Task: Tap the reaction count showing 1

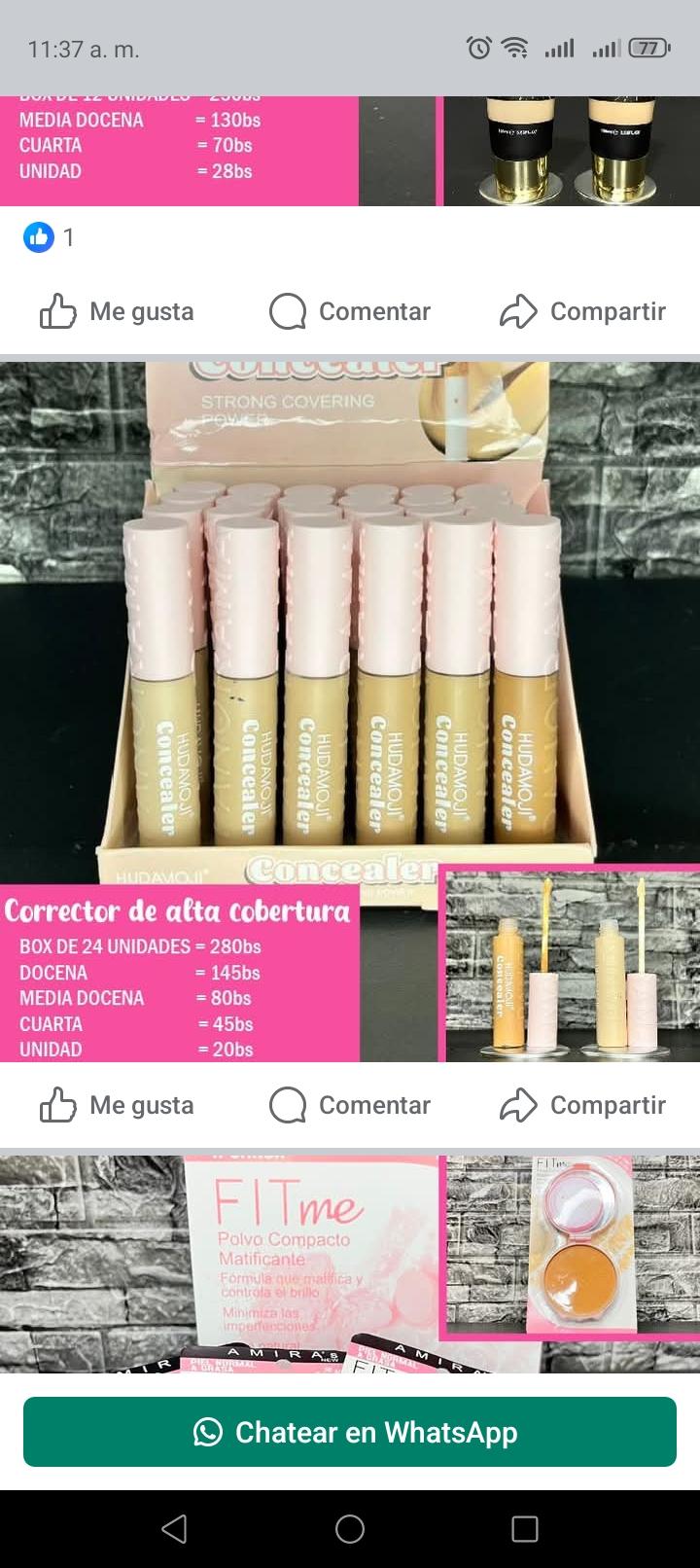Action: (x=68, y=236)
